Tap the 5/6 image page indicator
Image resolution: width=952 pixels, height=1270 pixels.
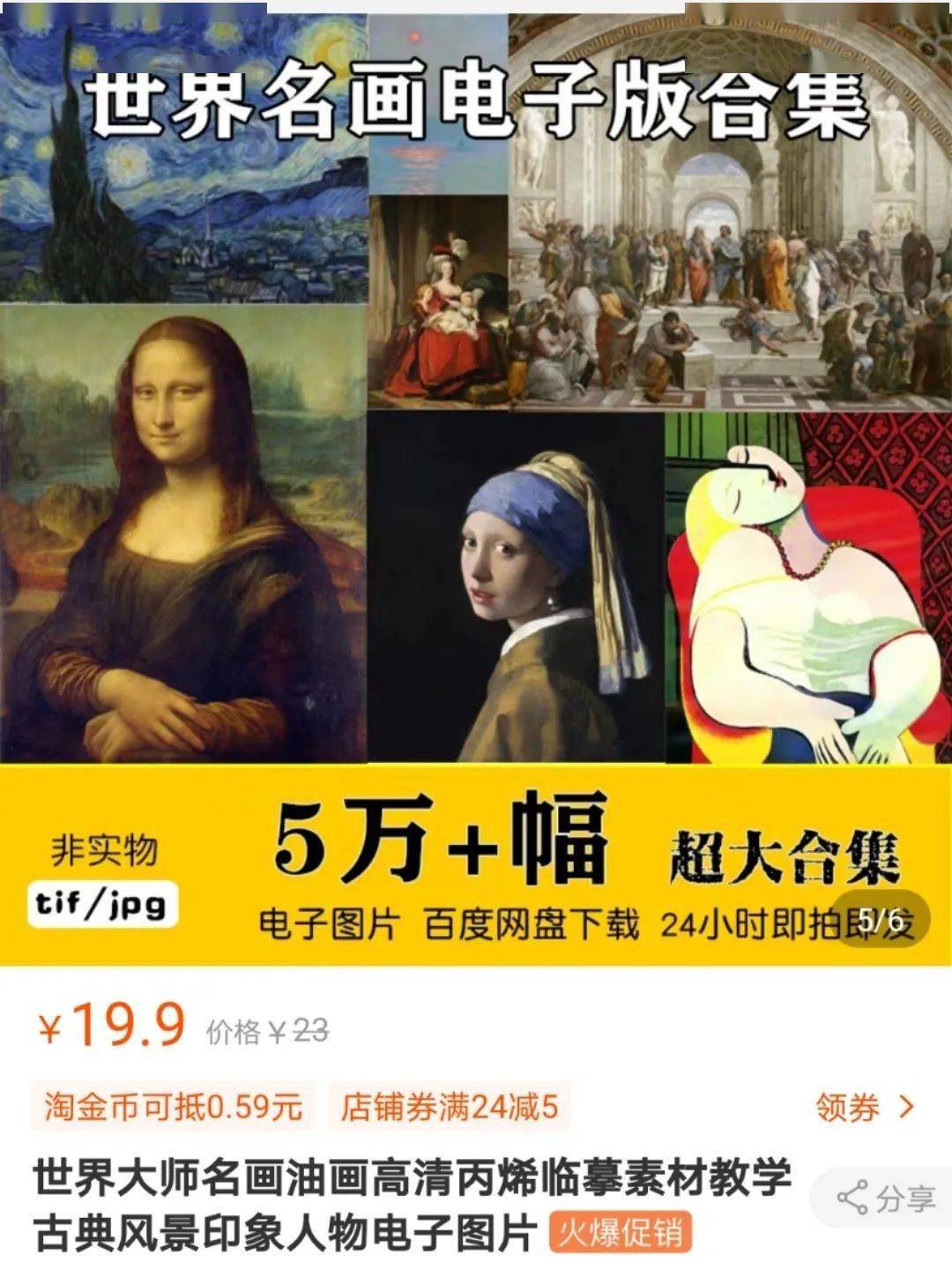point(881,920)
